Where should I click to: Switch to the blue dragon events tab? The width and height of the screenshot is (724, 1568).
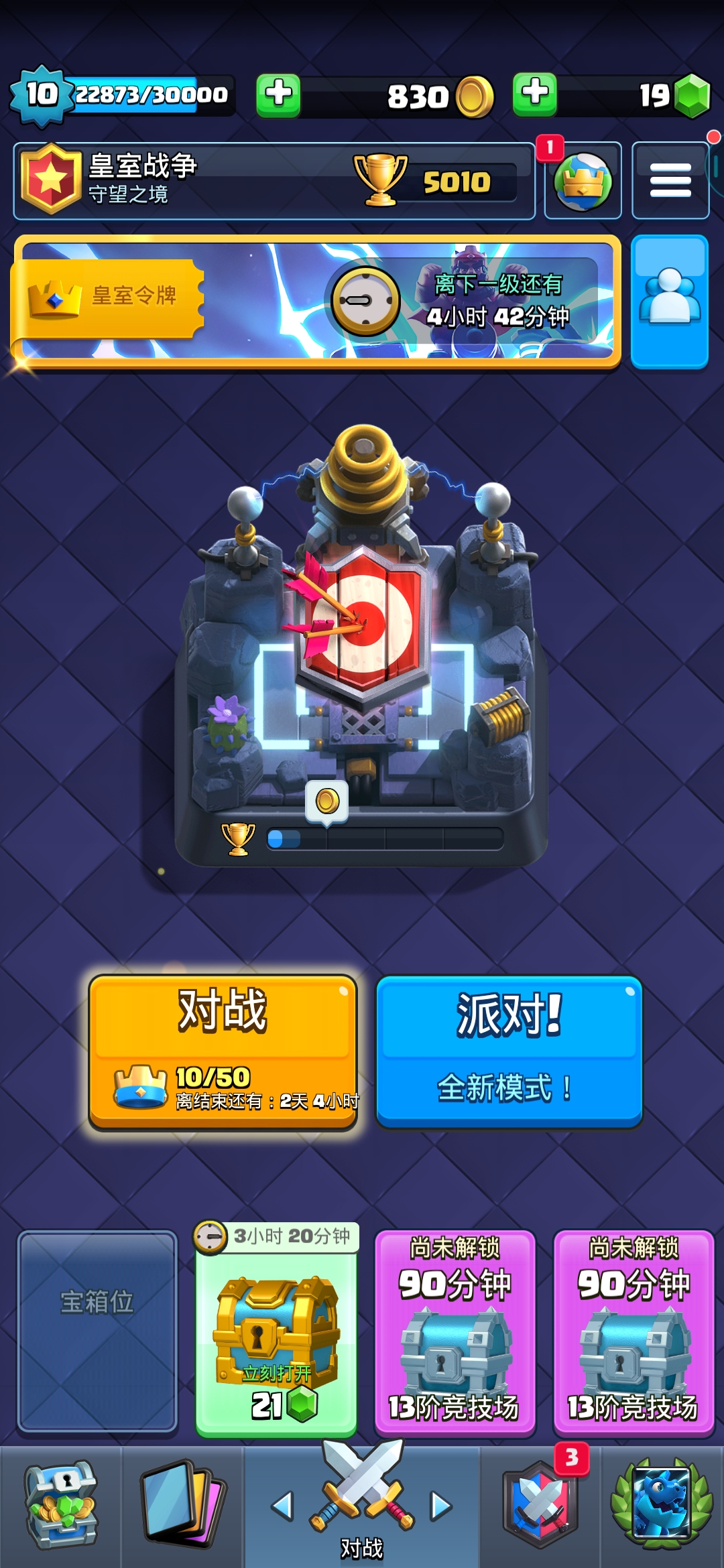pyautogui.click(x=662, y=1505)
